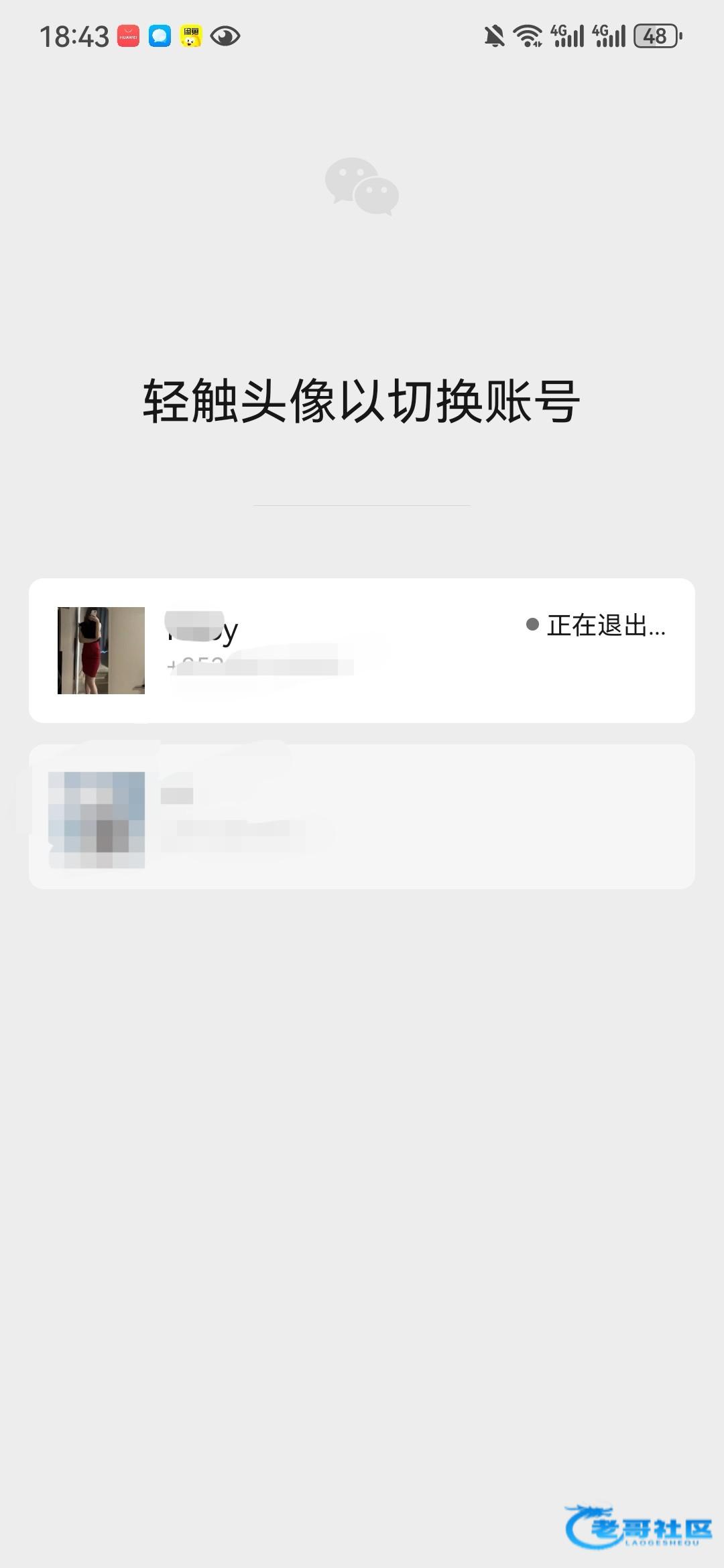Switch to the pixelated second account
Image resolution: width=724 pixels, height=1568 pixels.
point(362,817)
